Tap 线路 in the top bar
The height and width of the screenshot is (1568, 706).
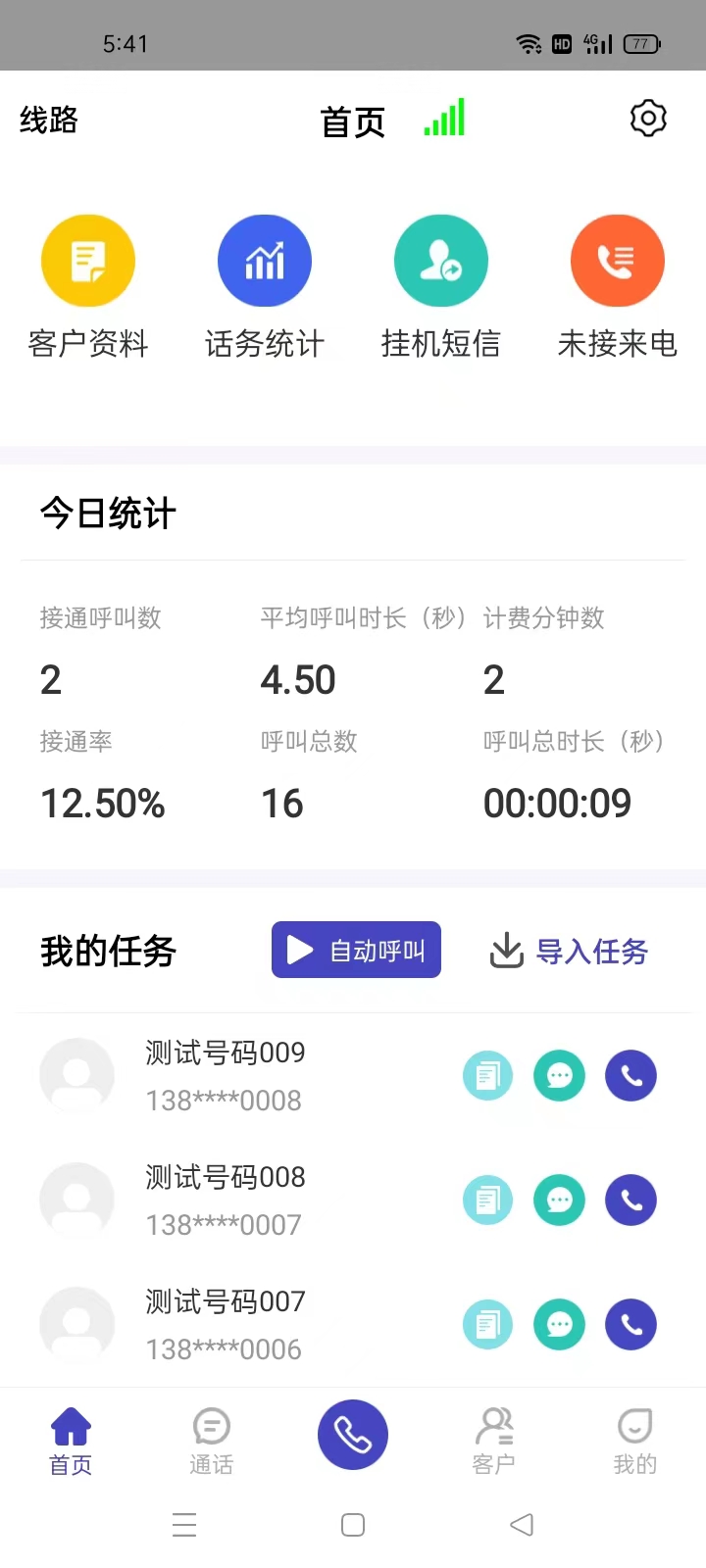click(x=49, y=121)
